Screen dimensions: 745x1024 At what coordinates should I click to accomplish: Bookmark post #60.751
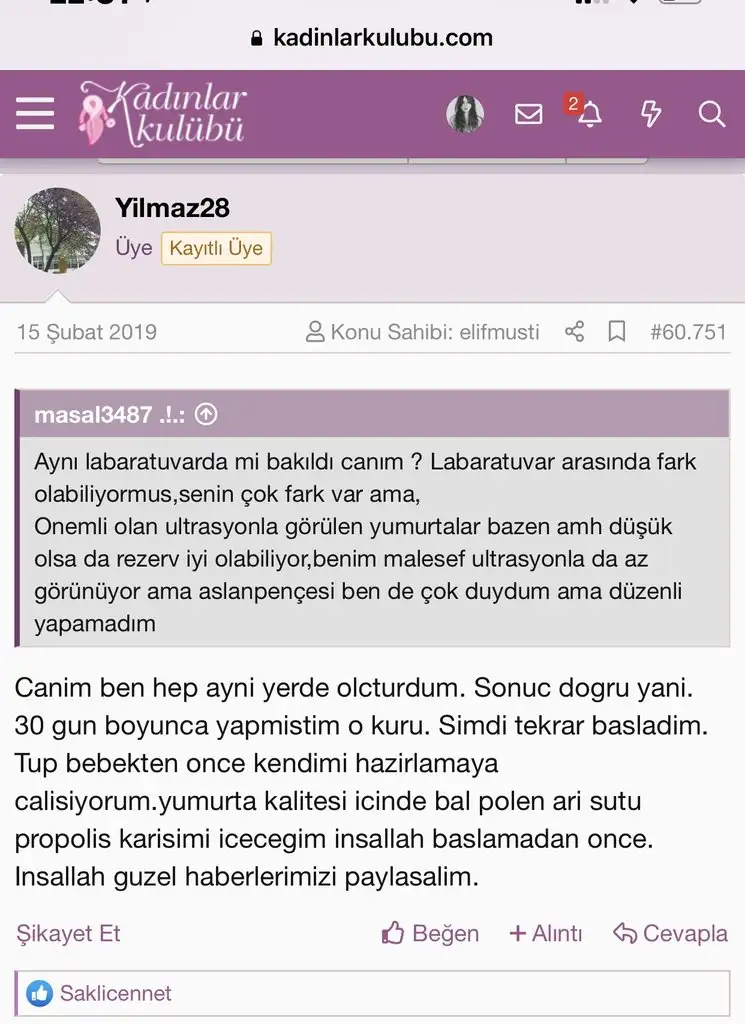[x=617, y=332]
